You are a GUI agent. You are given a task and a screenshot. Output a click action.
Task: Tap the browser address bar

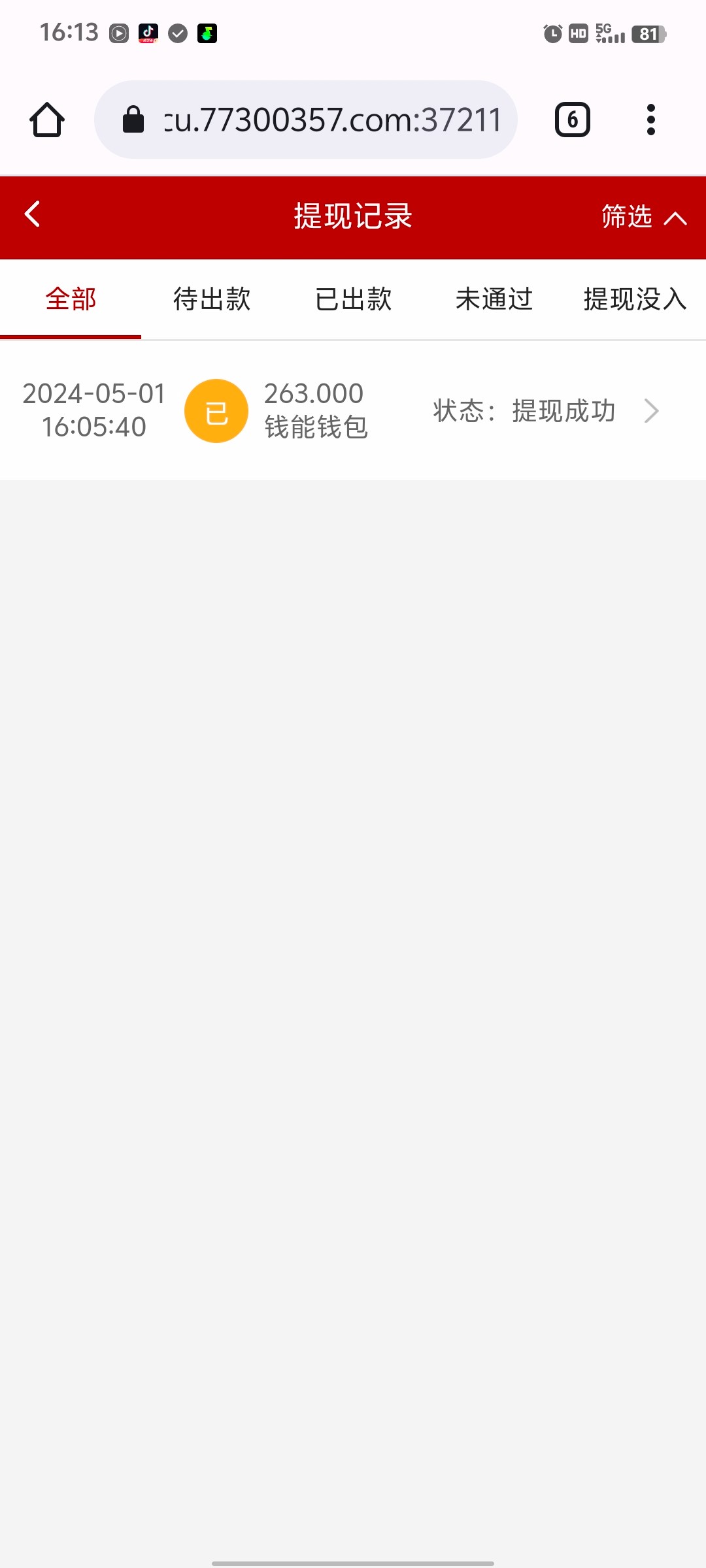[306, 120]
